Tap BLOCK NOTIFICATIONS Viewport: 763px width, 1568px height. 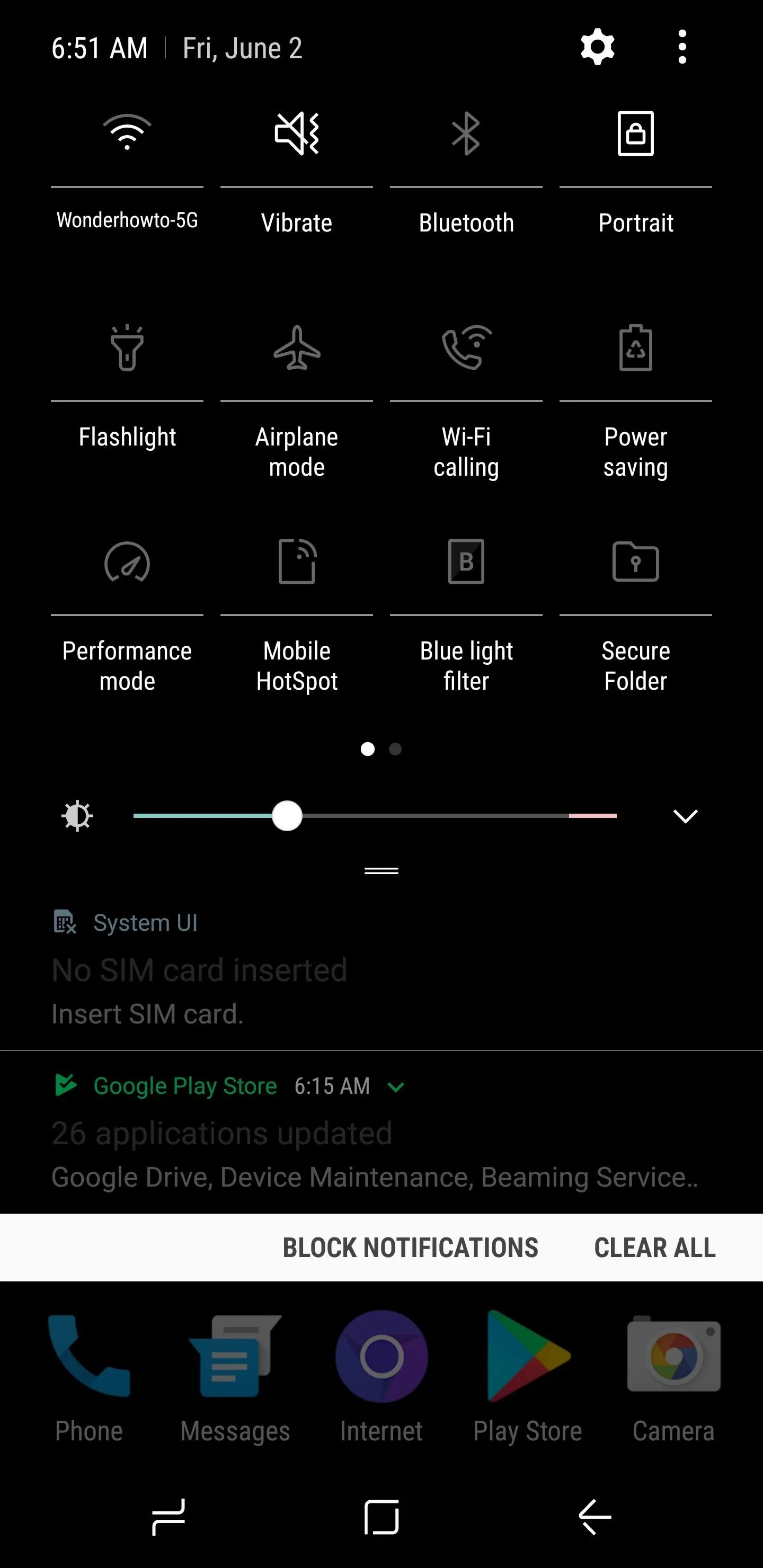click(x=411, y=1248)
